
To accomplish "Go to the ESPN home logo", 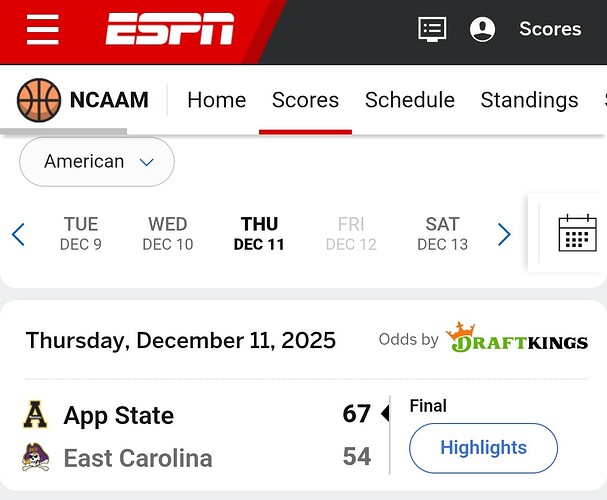I will coord(170,30).
